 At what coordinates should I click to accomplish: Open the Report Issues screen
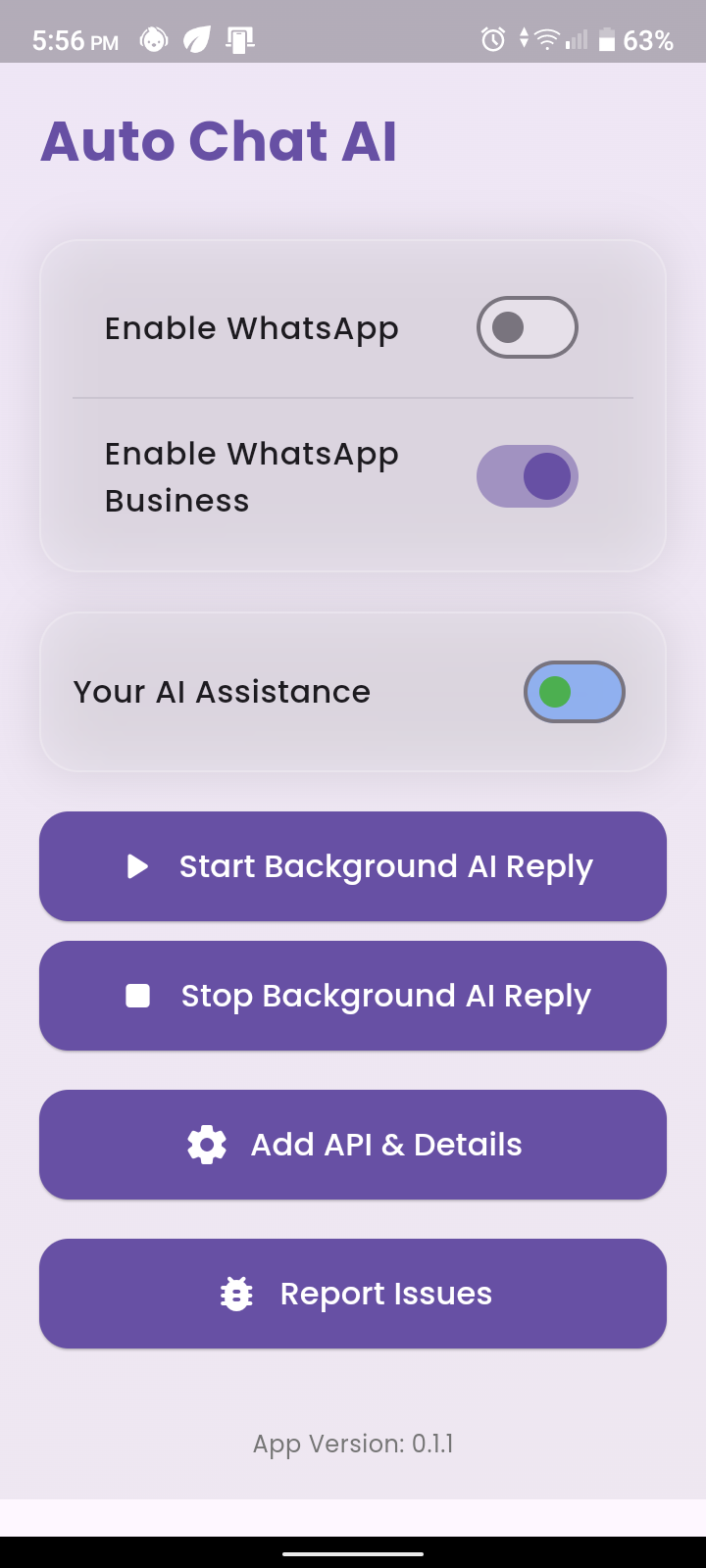point(353,1294)
